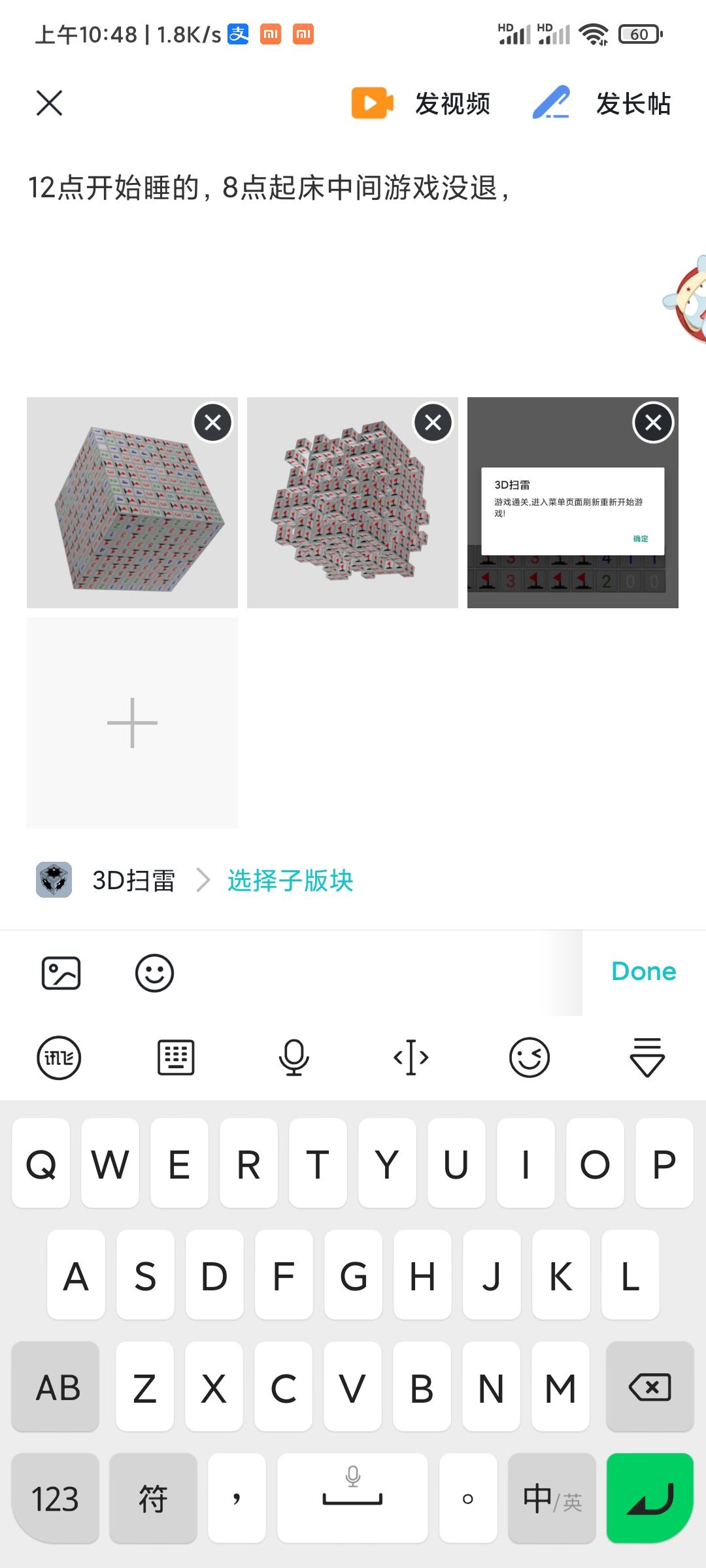Expand 选择子版块 to pick a sub-board
This screenshot has width=706, height=1568.
(x=290, y=881)
